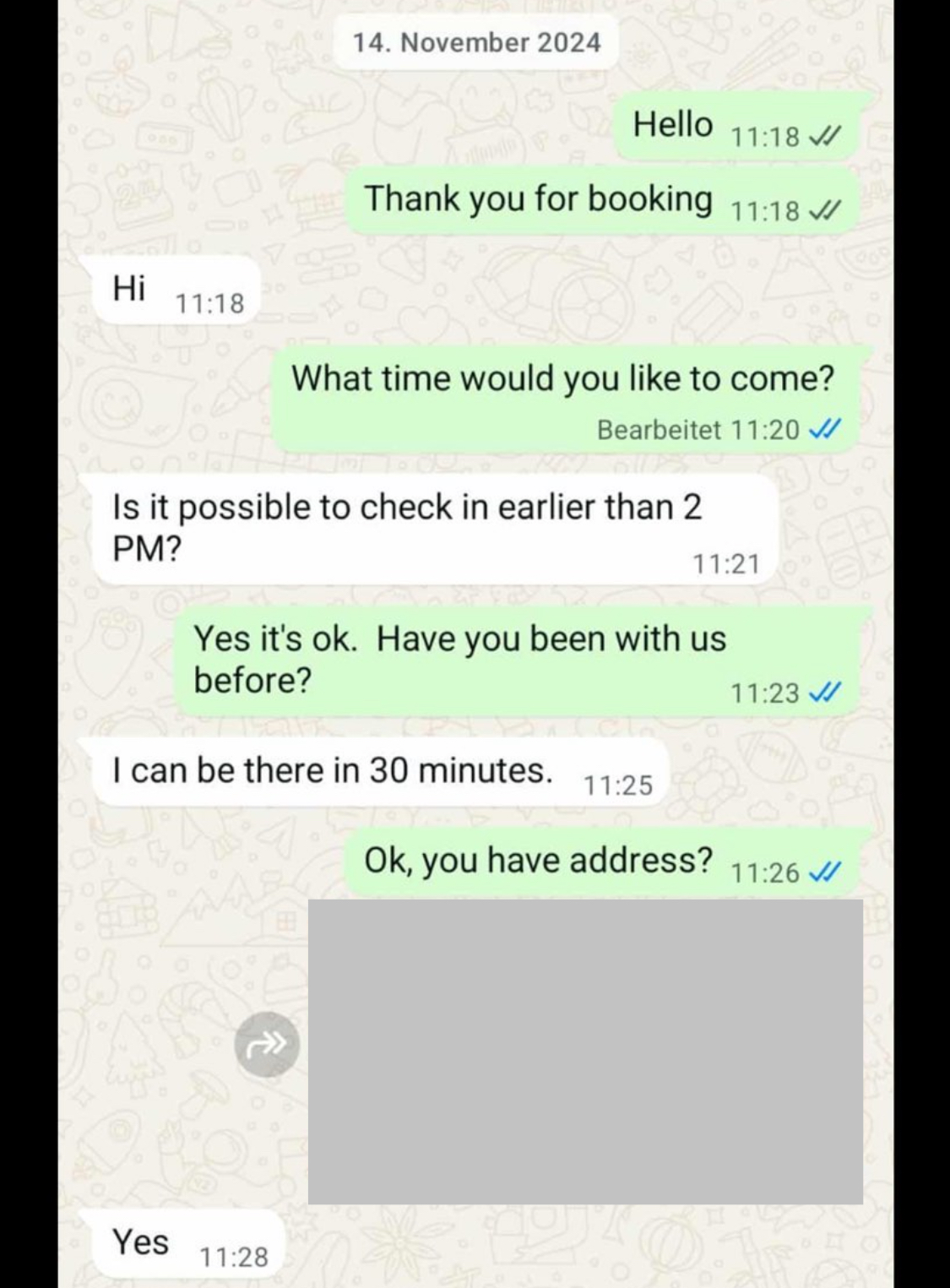Open the grey image attachment
This screenshot has width=950, height=1288.
(x=585, y=1052)
